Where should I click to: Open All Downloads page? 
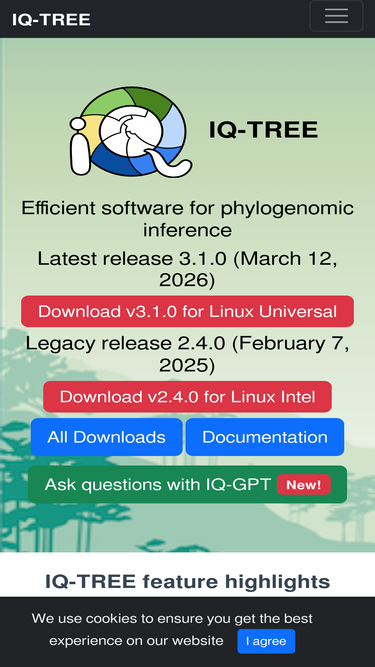point(106,437)
